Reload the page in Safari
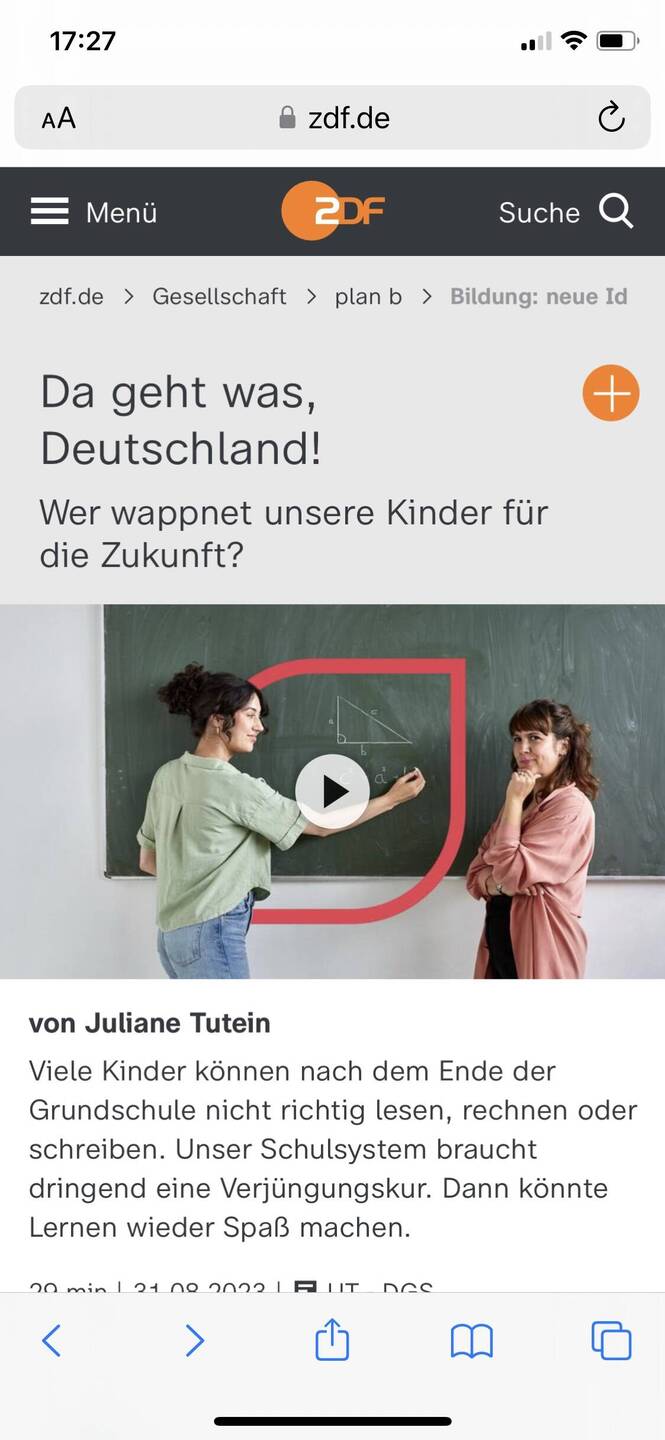Viewport: 665px width, 1440px height. click(611, 118)
